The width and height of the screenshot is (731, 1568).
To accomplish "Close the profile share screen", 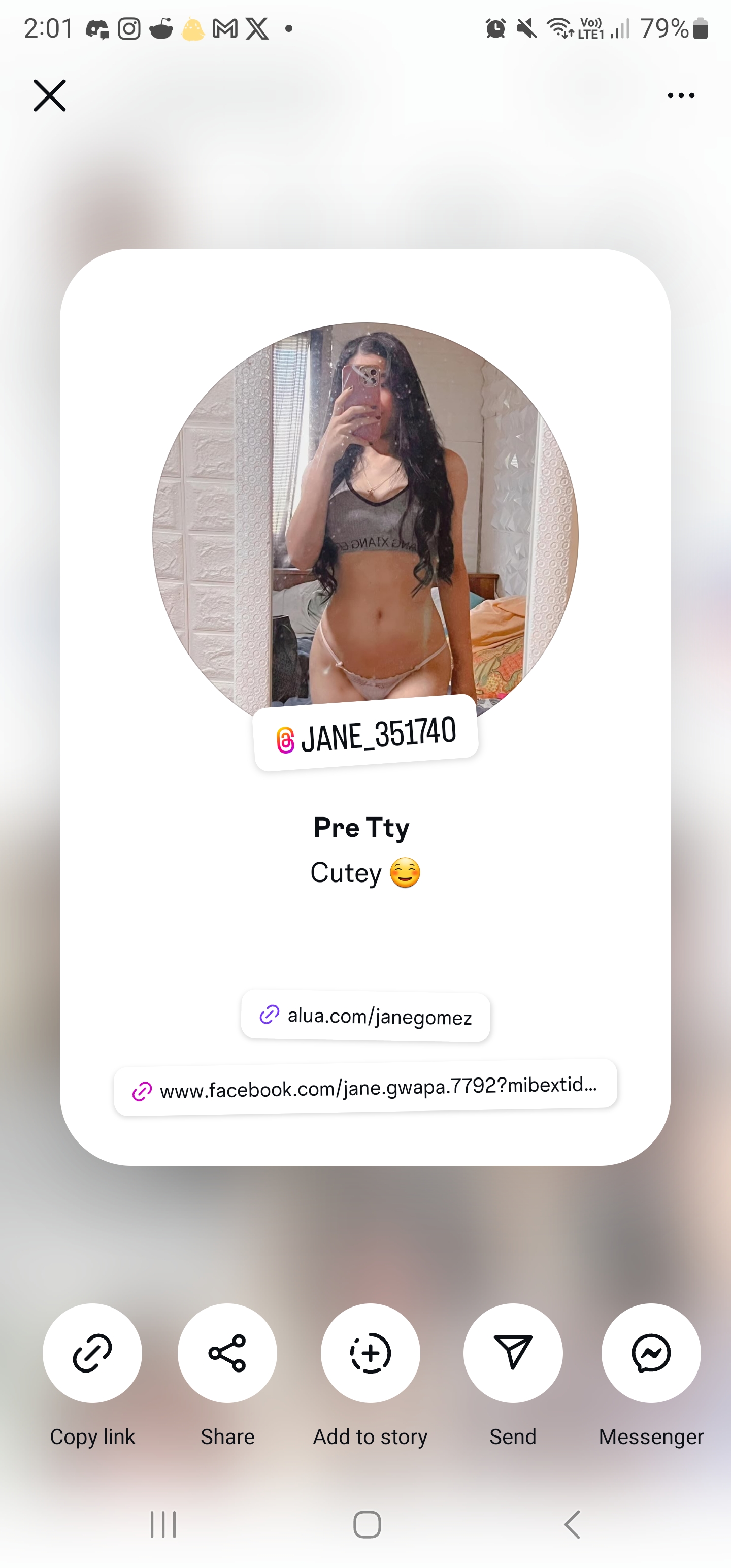I will 49,95.
